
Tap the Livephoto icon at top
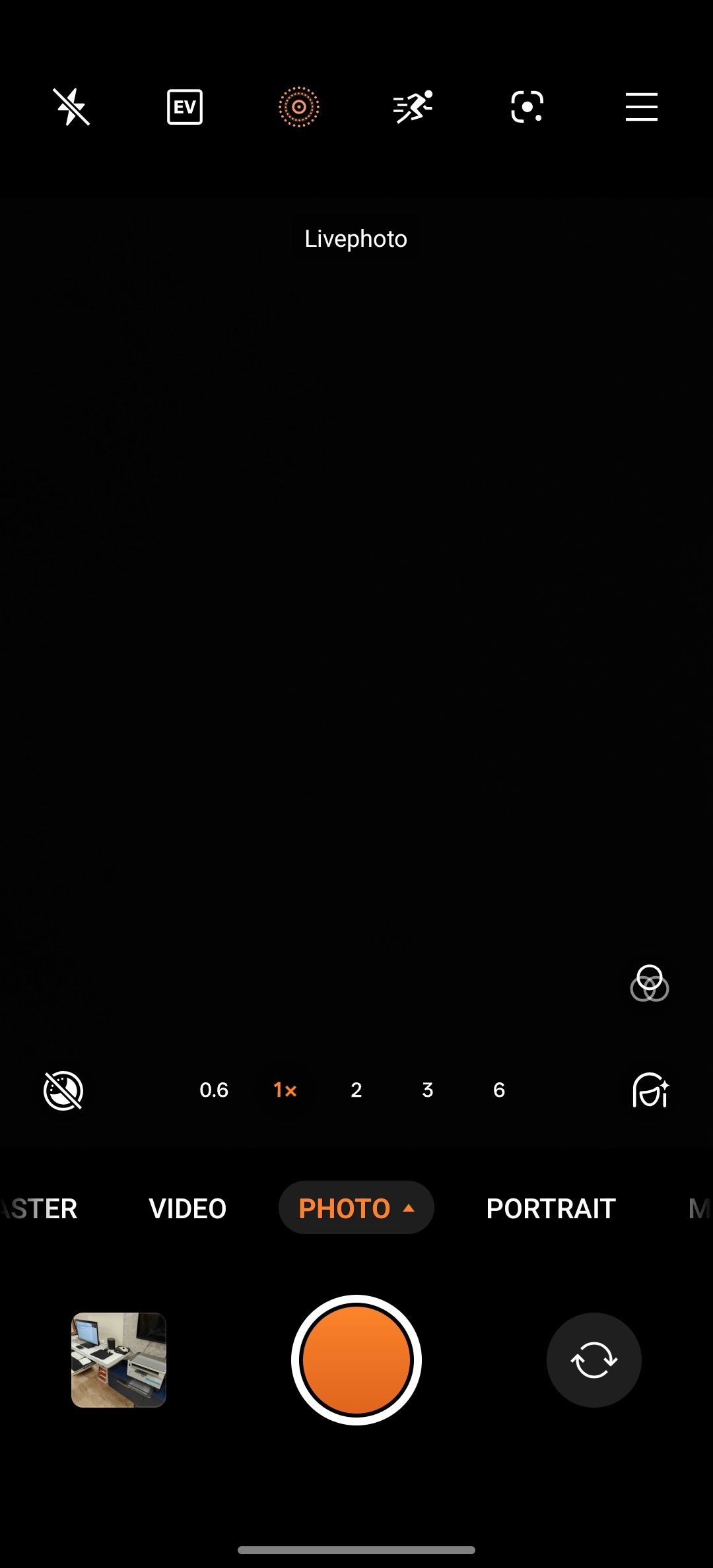pyautogui.click(x=299, y=108)
